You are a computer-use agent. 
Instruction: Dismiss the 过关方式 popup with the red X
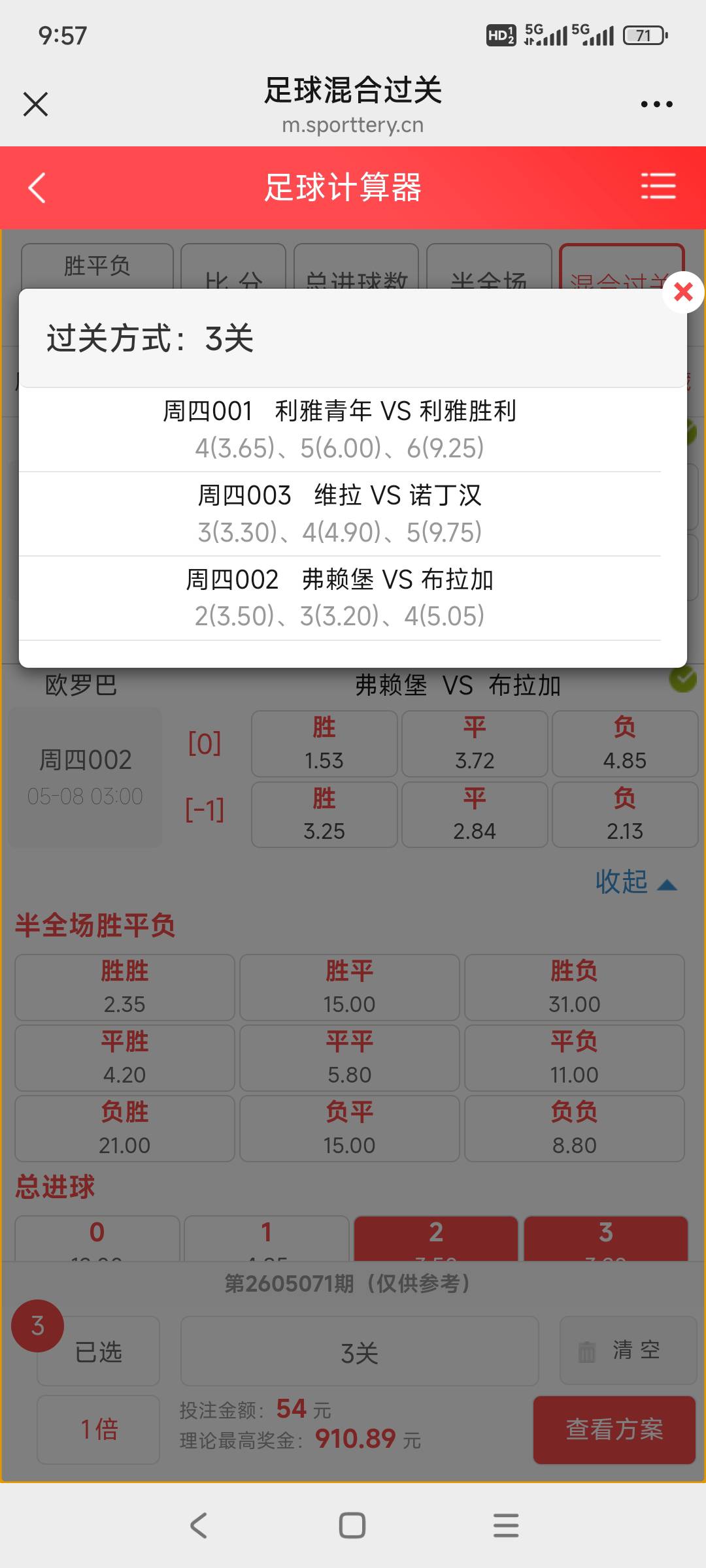[683, 292]
